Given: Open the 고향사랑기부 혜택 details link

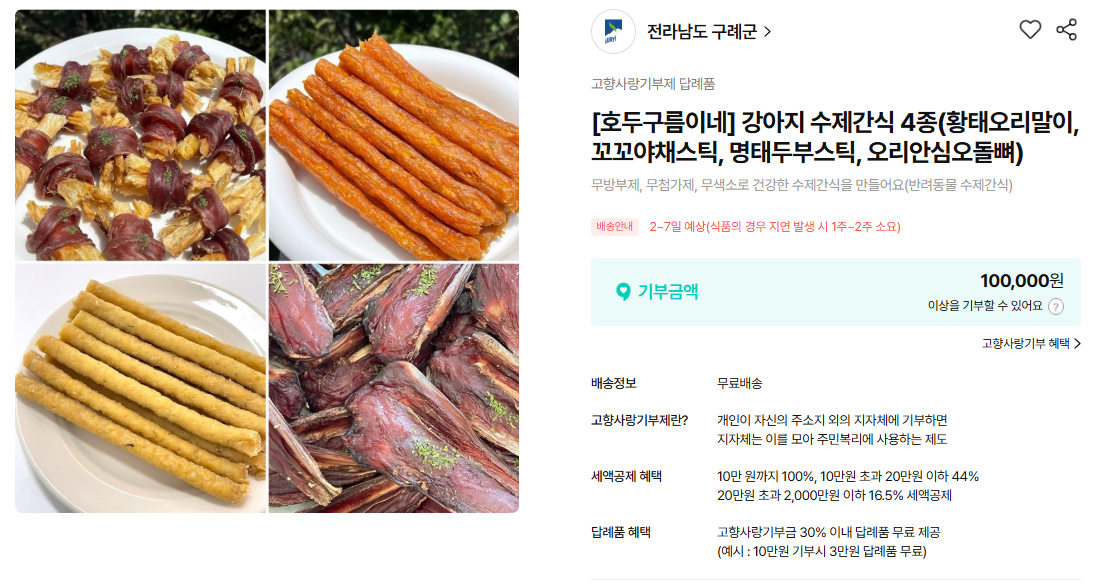Looking at the screenshot, I should tap(1030, 343).
